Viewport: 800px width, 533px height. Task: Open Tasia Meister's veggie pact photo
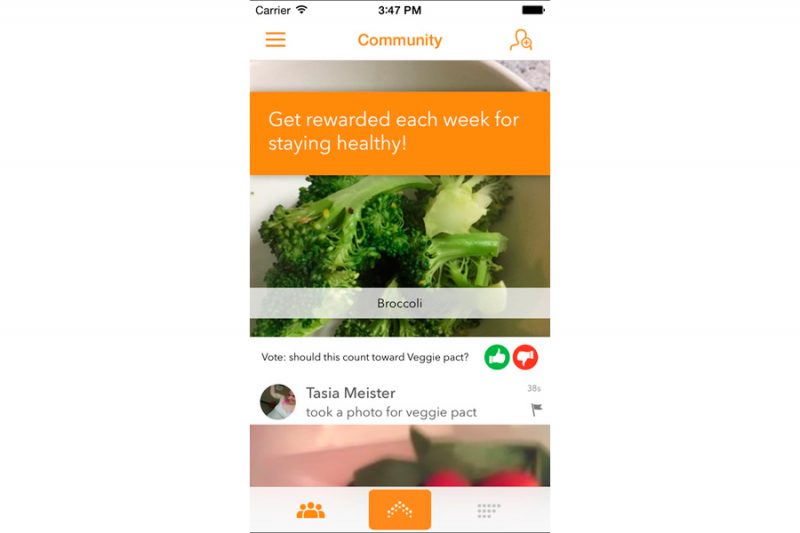[x=400, y=455]
